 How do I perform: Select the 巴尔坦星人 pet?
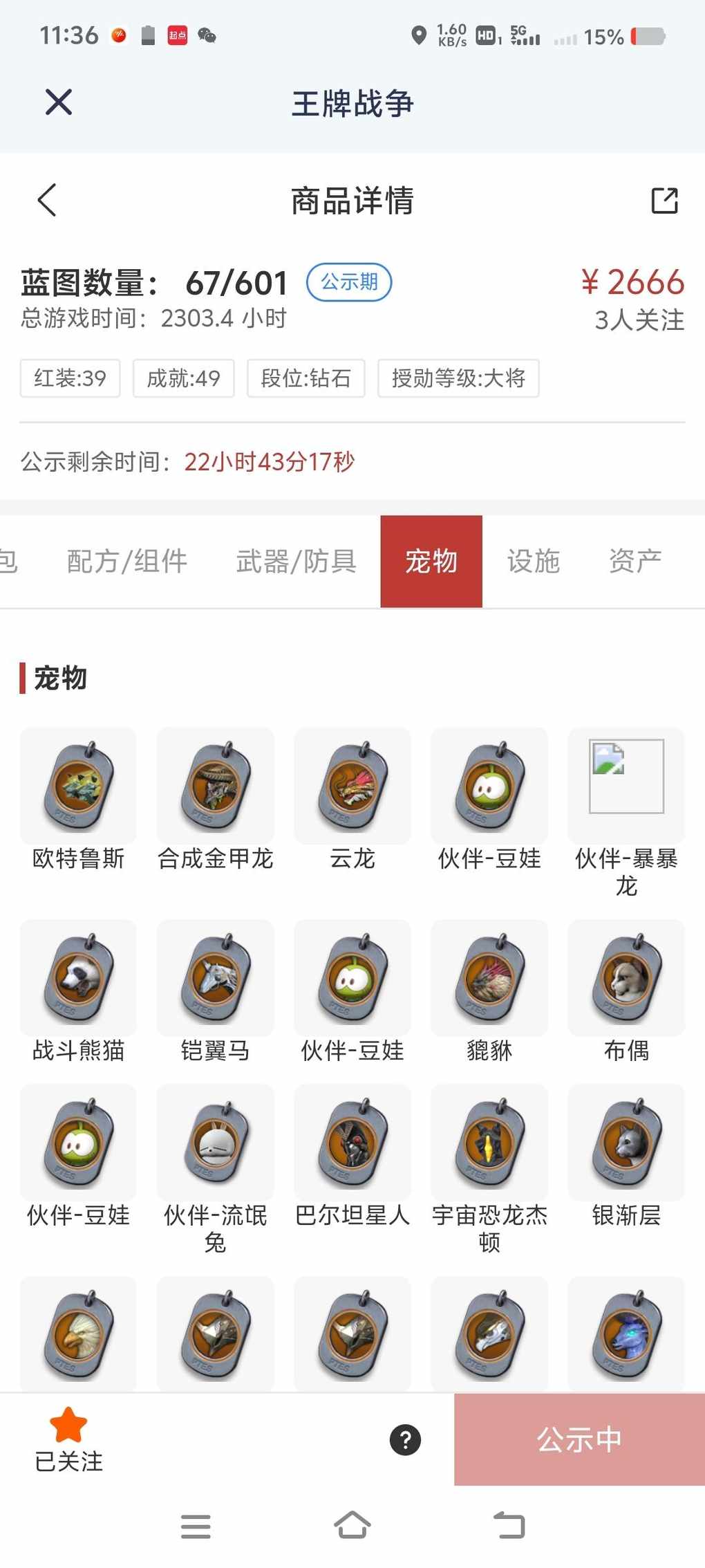[x=352, y=1143]
